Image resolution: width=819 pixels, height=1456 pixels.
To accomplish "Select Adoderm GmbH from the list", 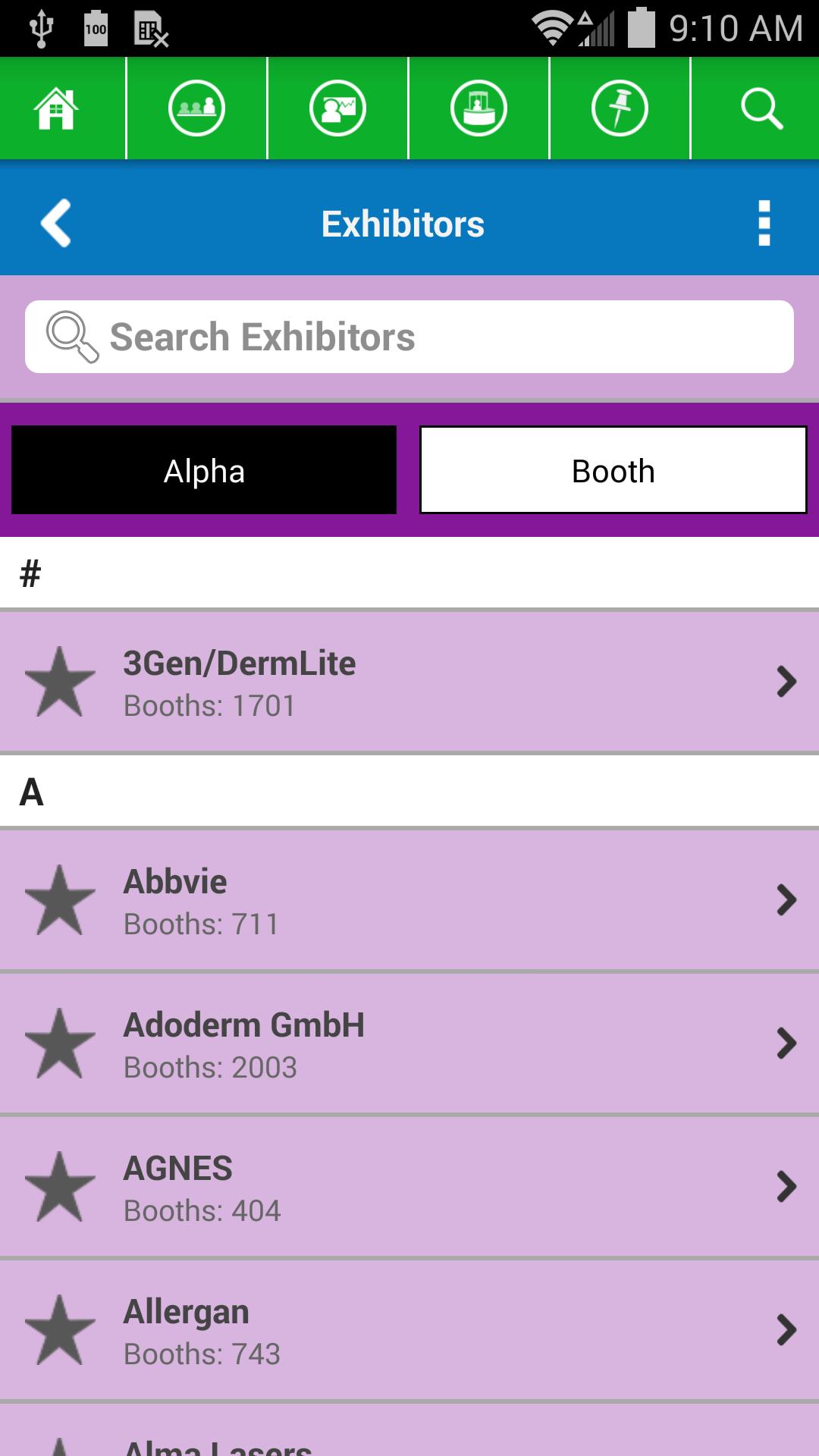I will pos(440,1043).
